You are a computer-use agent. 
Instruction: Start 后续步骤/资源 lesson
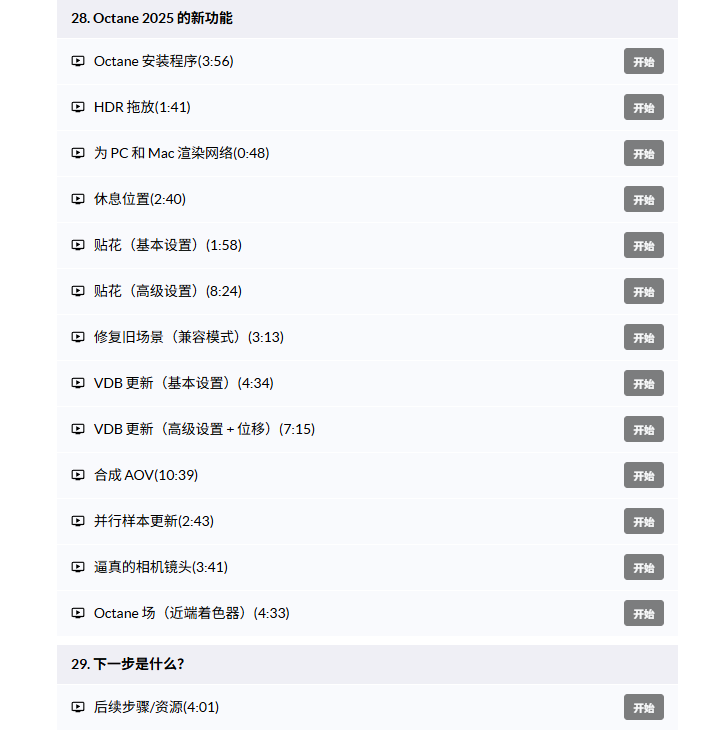[x=643, y=707]
